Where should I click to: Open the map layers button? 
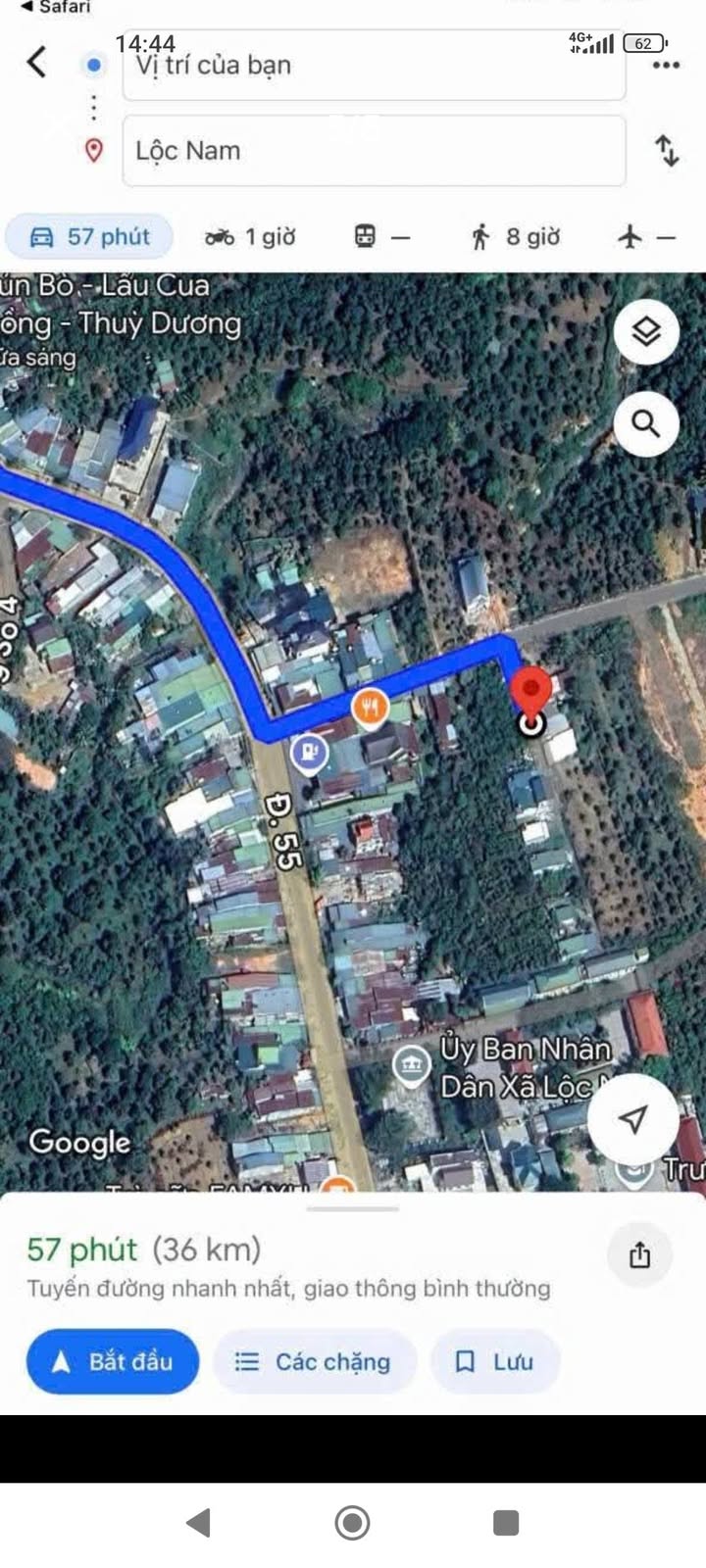click(646, 332)
